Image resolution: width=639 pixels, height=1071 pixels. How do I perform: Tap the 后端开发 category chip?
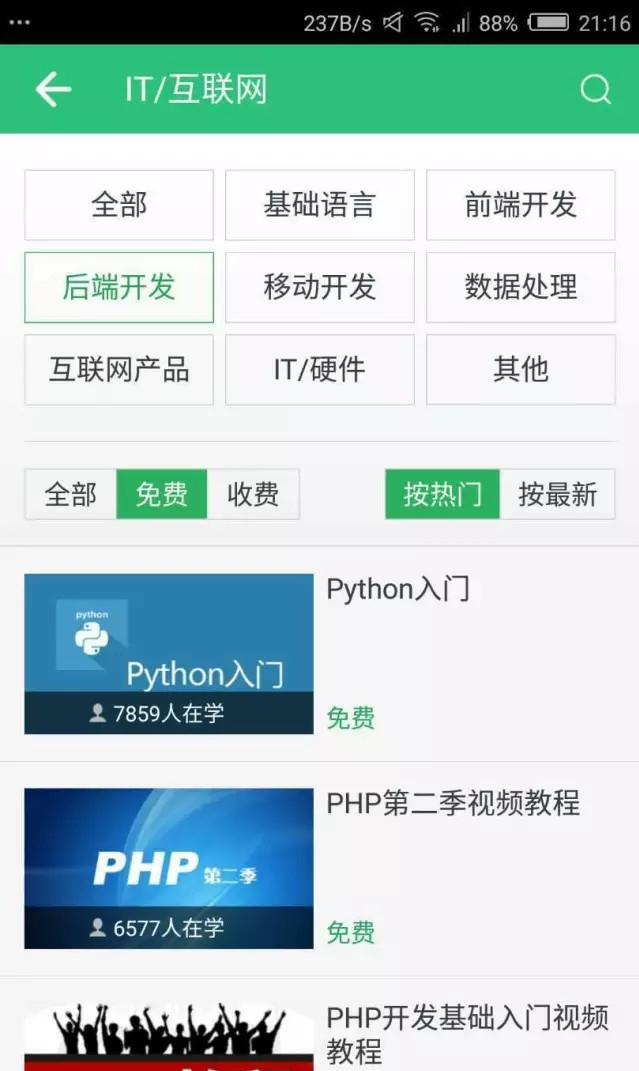click(119, 287)
